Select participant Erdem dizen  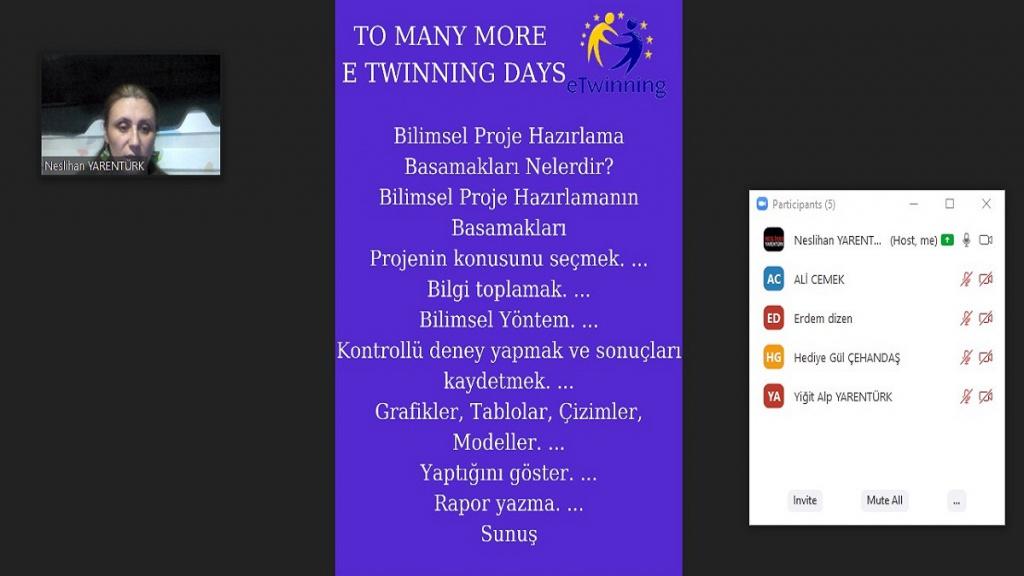[822, 319]
